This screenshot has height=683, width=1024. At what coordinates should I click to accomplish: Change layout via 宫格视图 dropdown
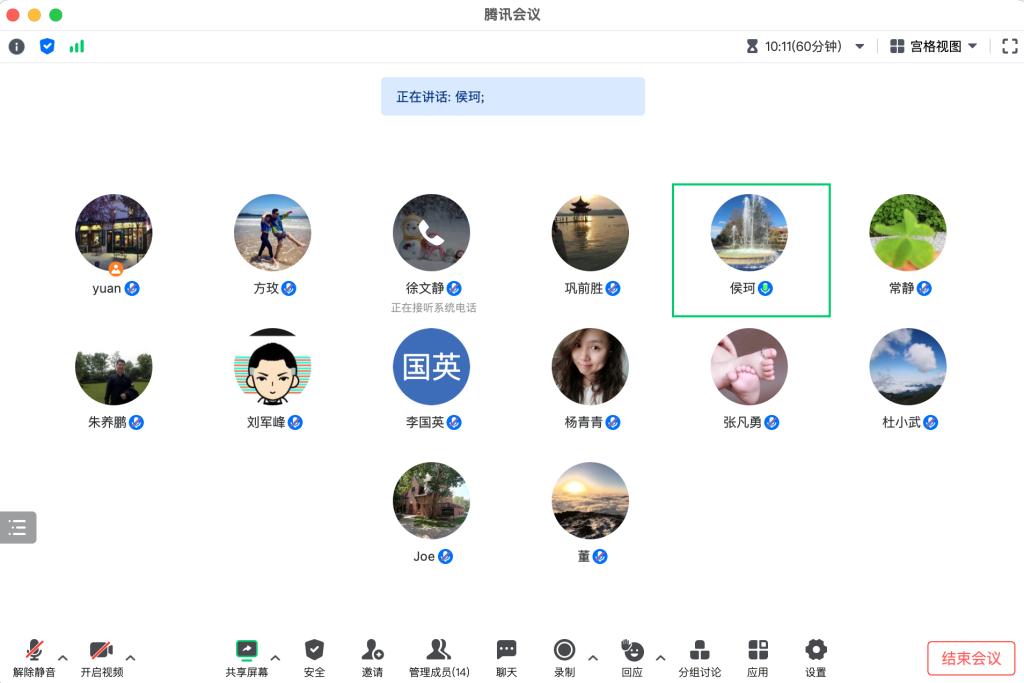pyautogui.click(x=934, y=46)
